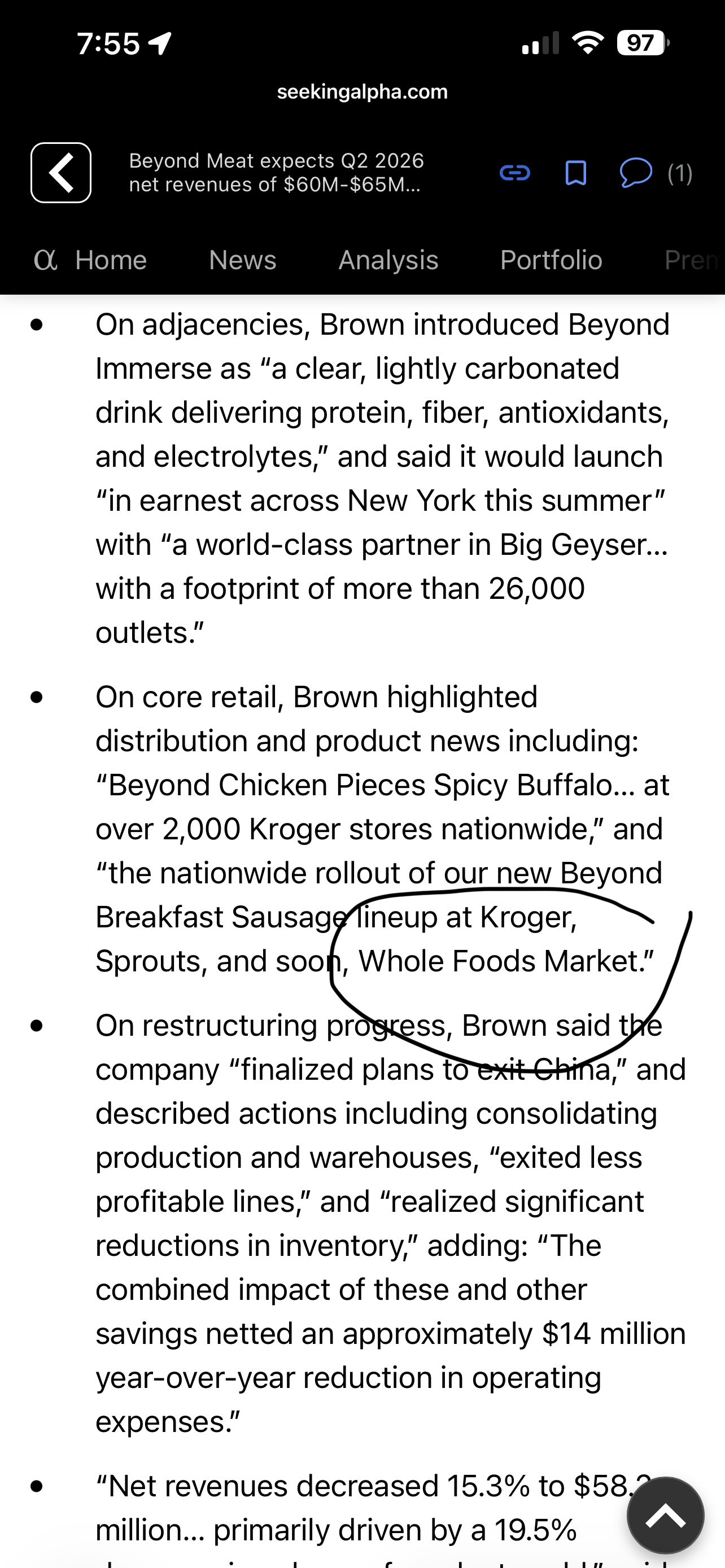Screen dimensions: 725x1568
Task: Open the Analysis tab
Action: coord(388,260)
